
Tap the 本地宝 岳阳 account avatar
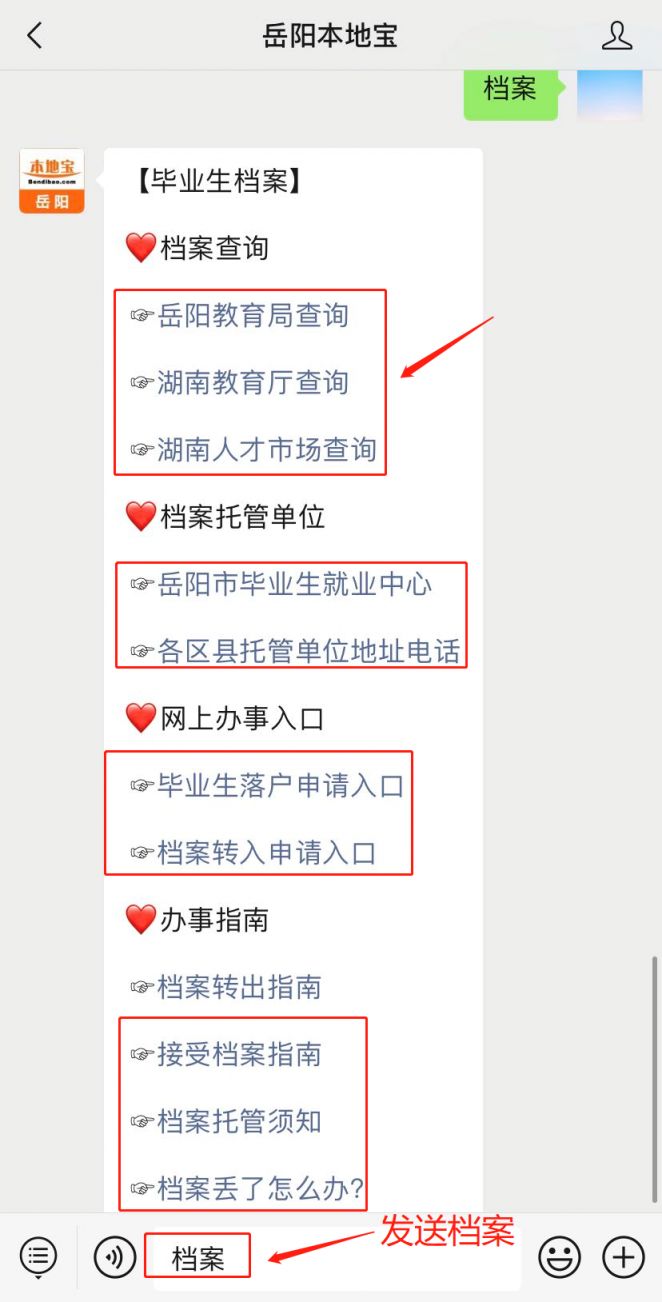coord(52,181)
